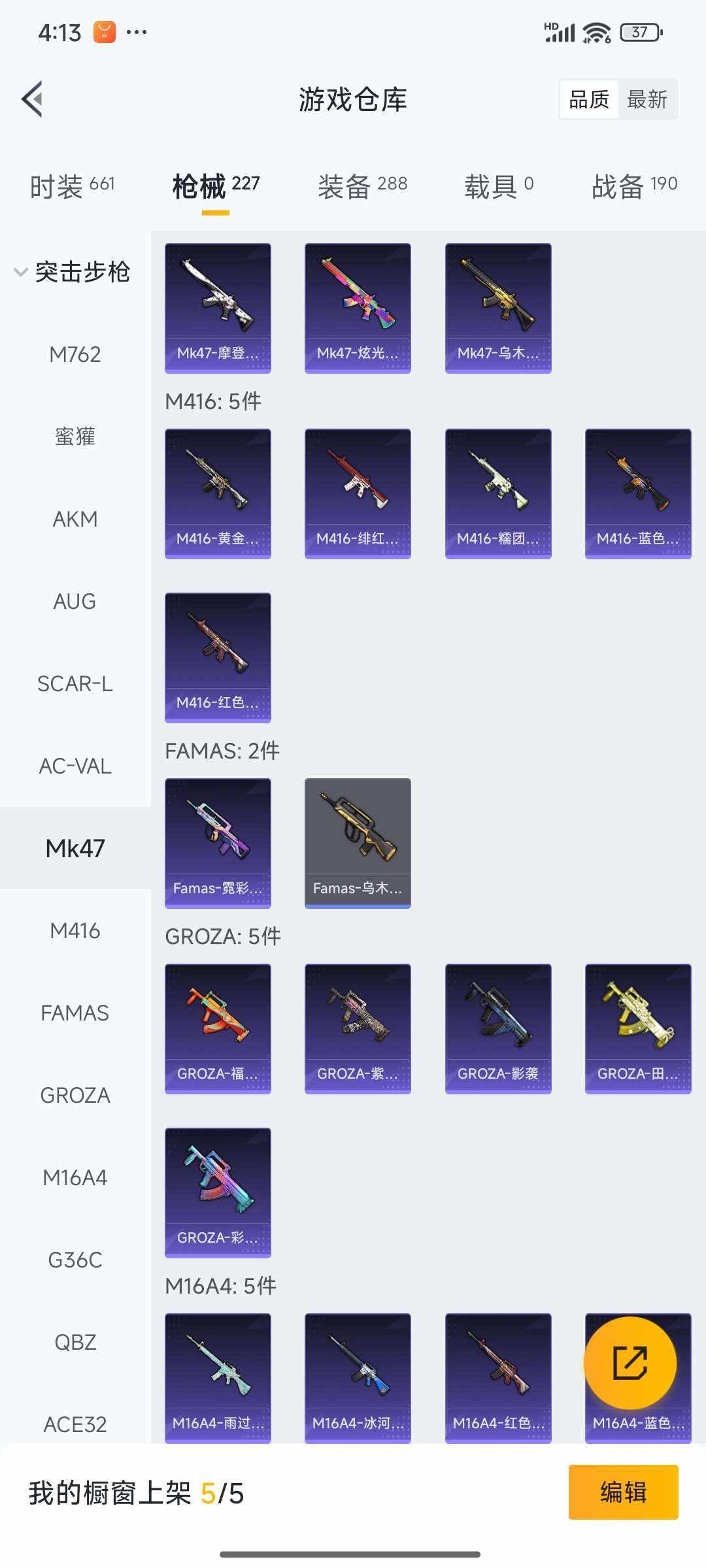Select AKM in the sidebar
This screenshot has width=706, height=1568.
(x=75, y=519)
